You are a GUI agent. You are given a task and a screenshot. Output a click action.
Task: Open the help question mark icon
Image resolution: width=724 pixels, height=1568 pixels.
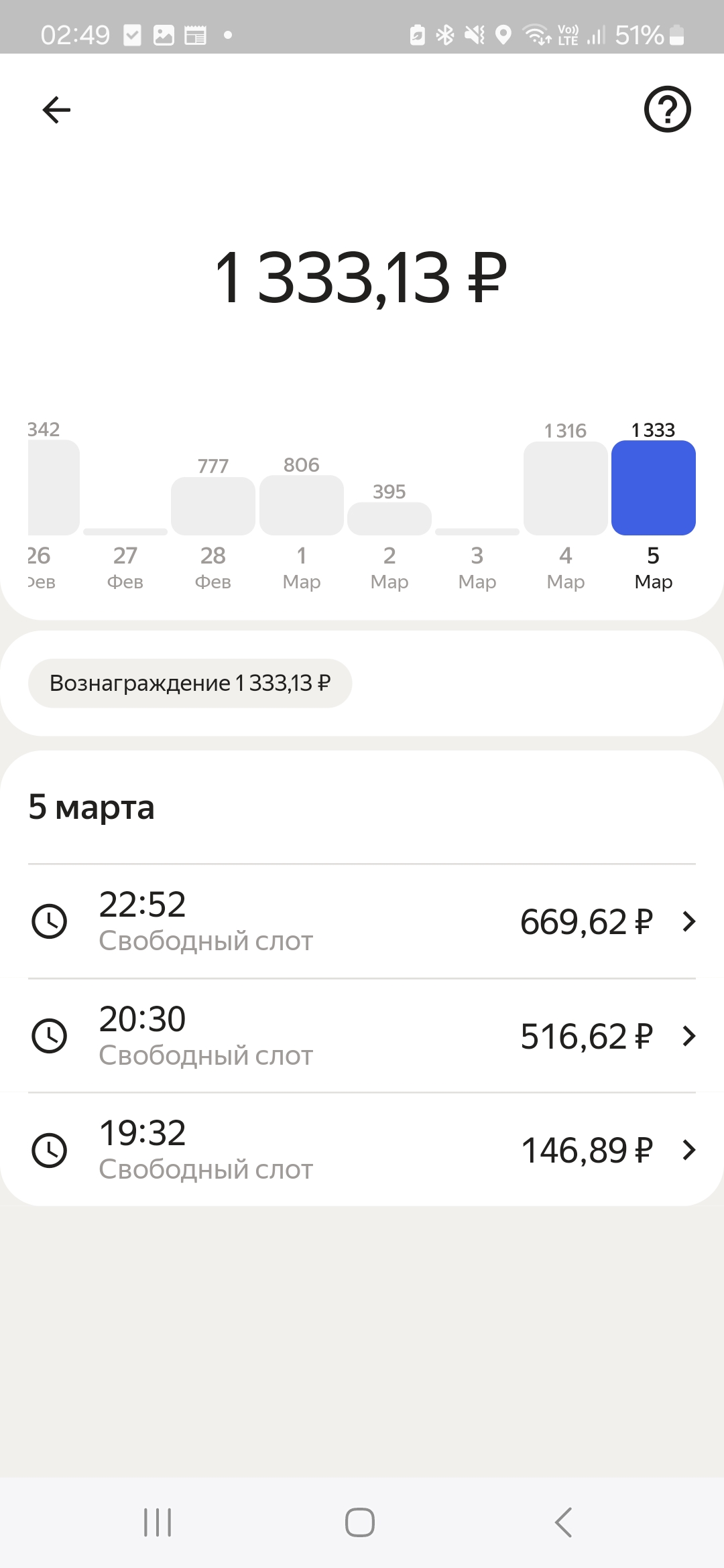click(667, 109)
